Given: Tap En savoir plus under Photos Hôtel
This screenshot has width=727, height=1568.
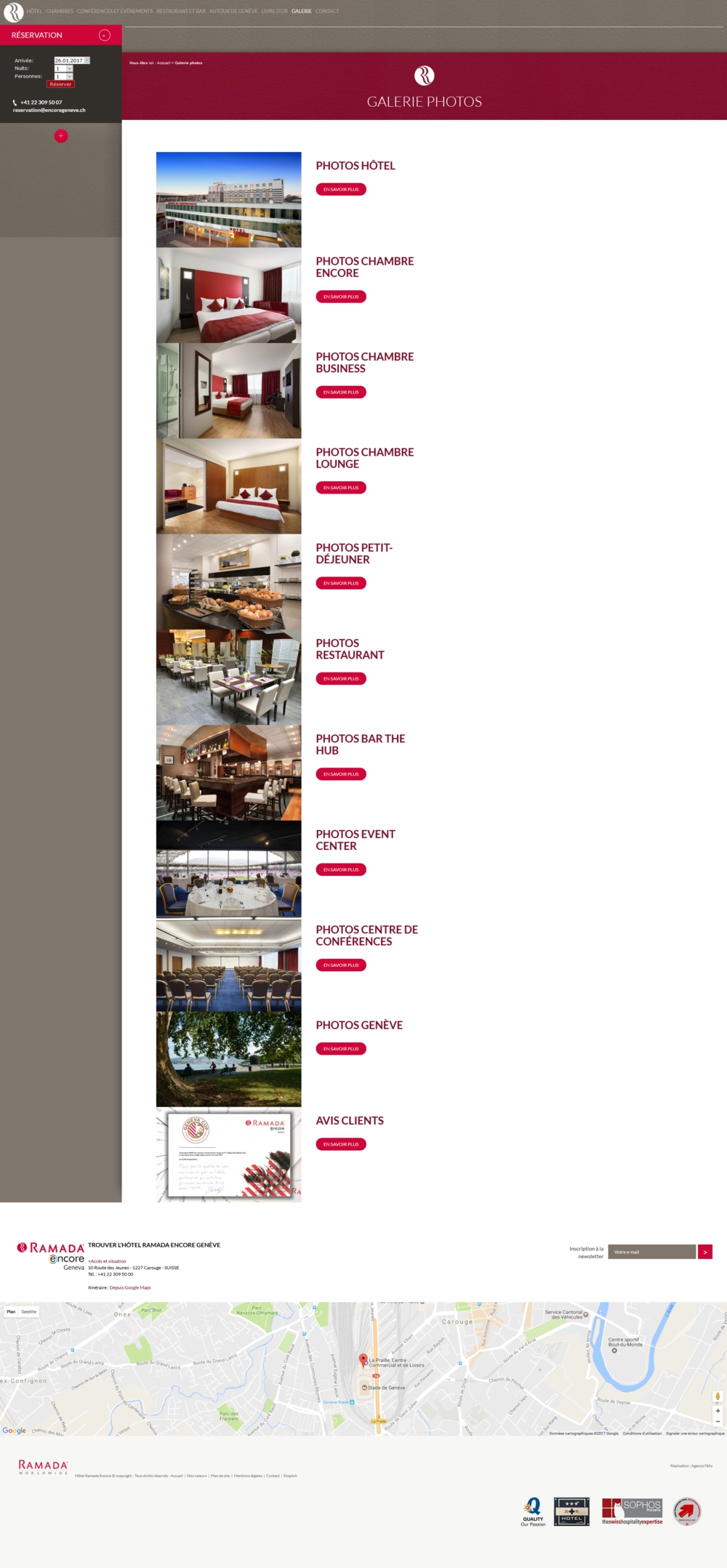Looking at the screenshot, I should tap(341, 190).
